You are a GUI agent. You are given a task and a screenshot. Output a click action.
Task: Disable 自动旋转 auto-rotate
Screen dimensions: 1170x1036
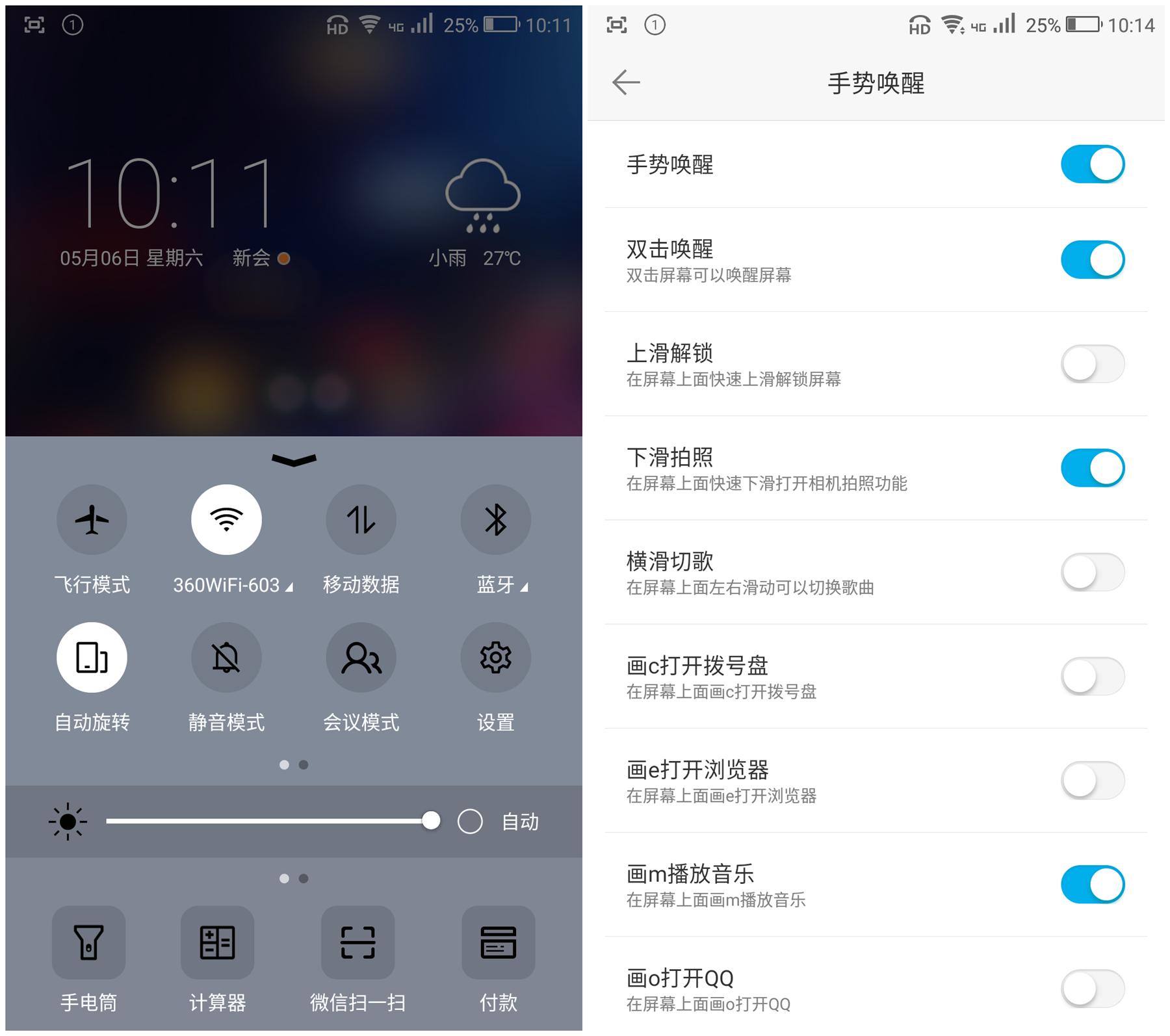[x=92, y=657]
